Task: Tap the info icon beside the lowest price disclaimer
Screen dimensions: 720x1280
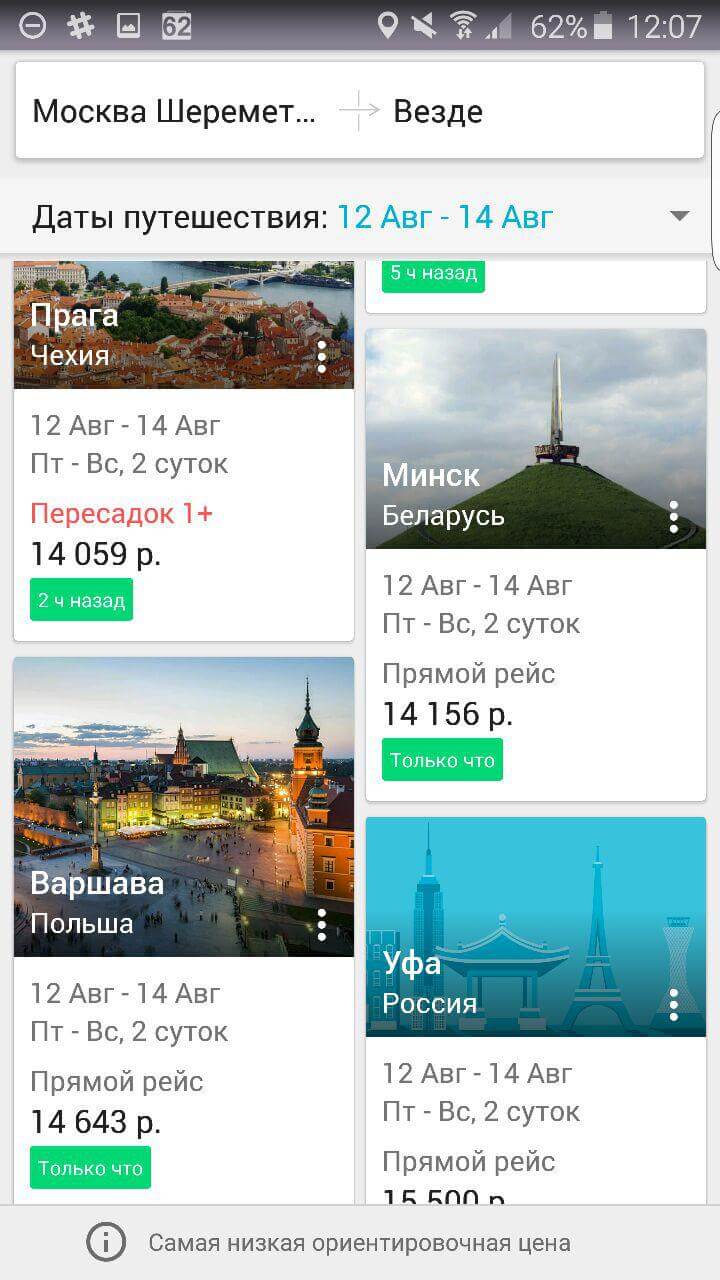Action: (x=106, y=1242)
